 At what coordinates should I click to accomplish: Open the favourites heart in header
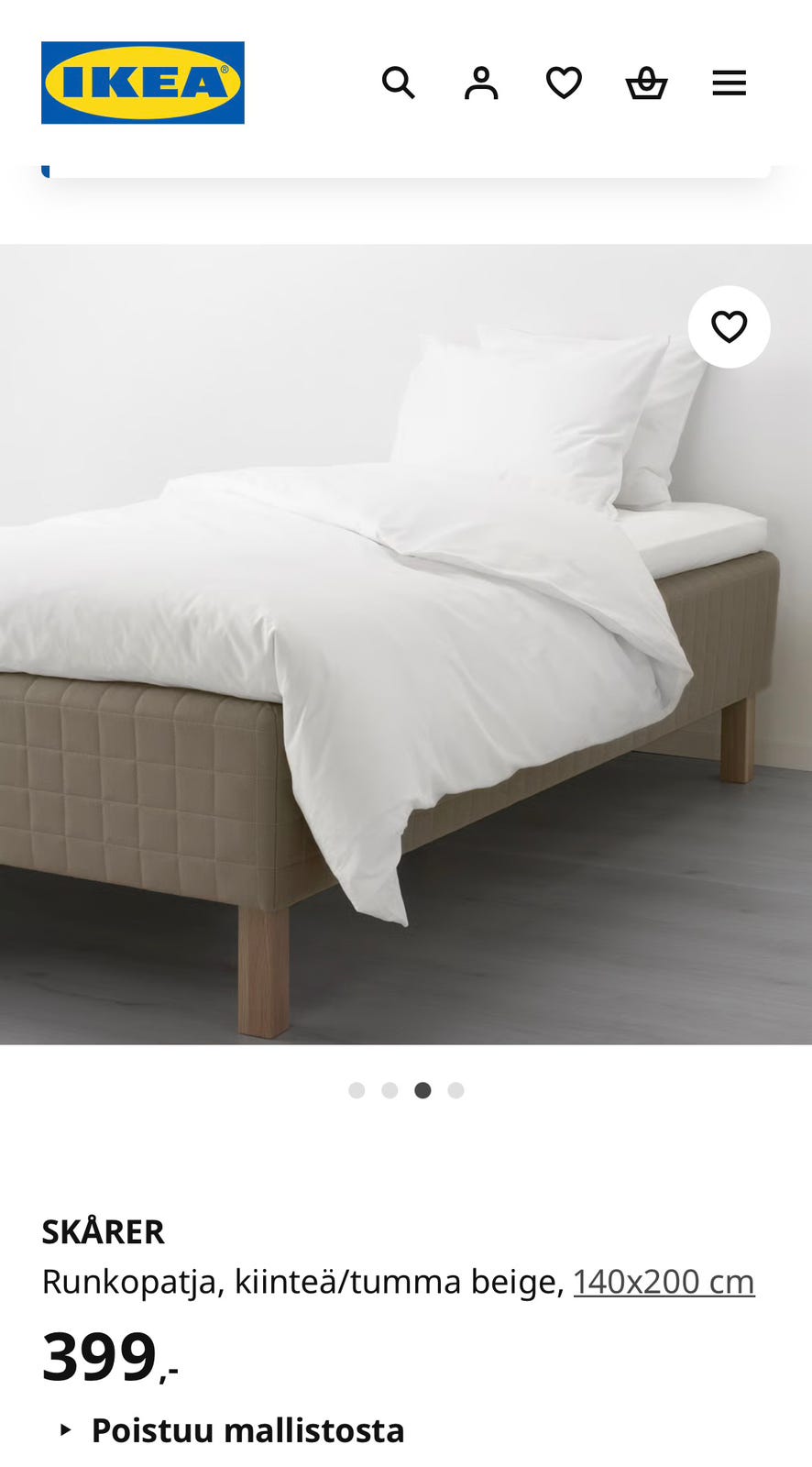564,83
